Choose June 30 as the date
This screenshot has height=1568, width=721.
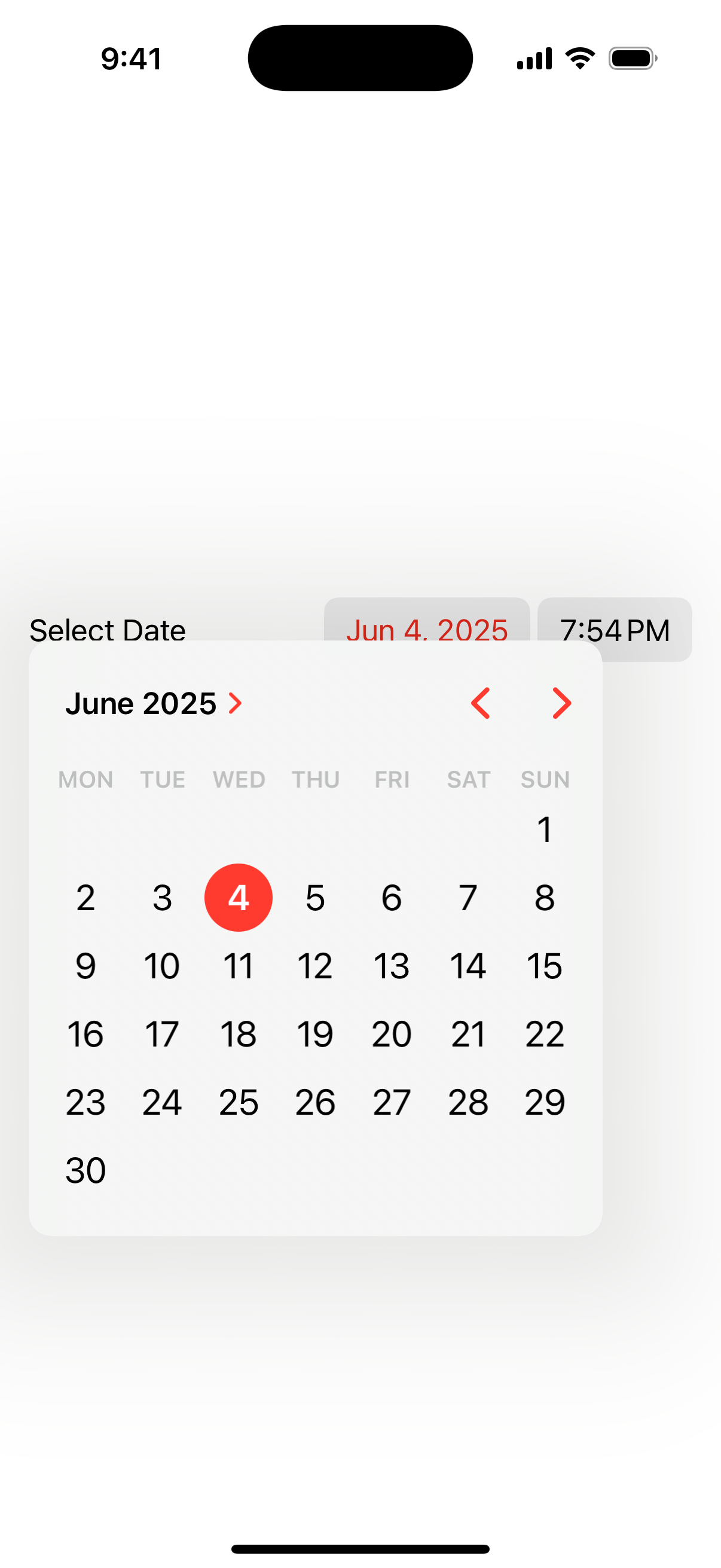click(x=85, y=1170)
